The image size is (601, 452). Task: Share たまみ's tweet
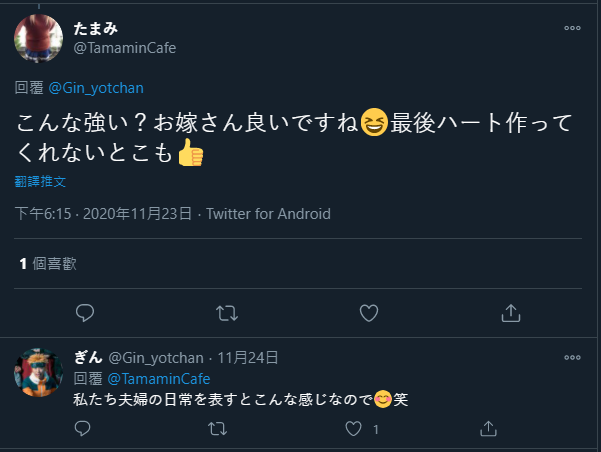510,313
